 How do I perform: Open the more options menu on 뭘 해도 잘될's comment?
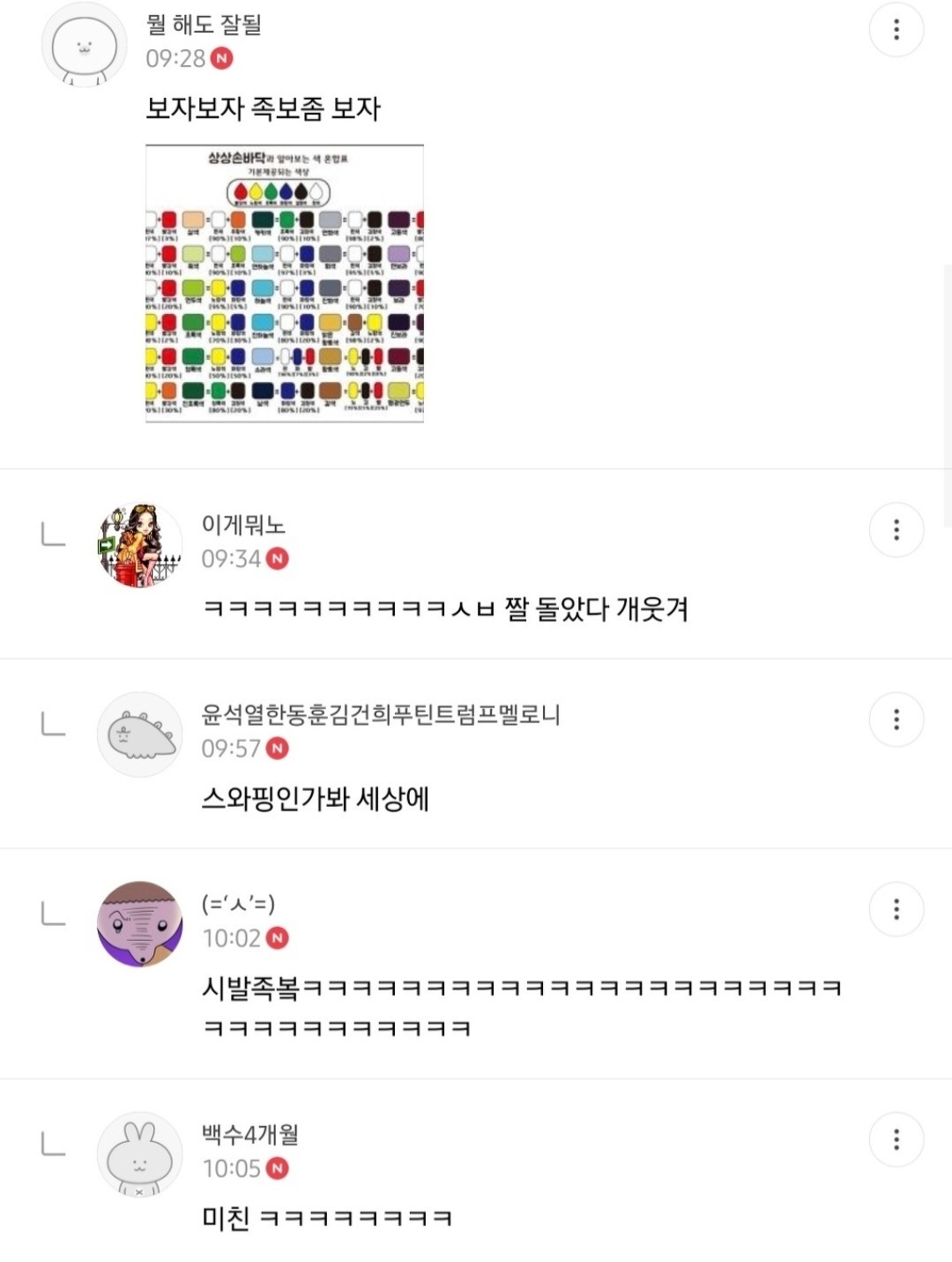point(896,30)
